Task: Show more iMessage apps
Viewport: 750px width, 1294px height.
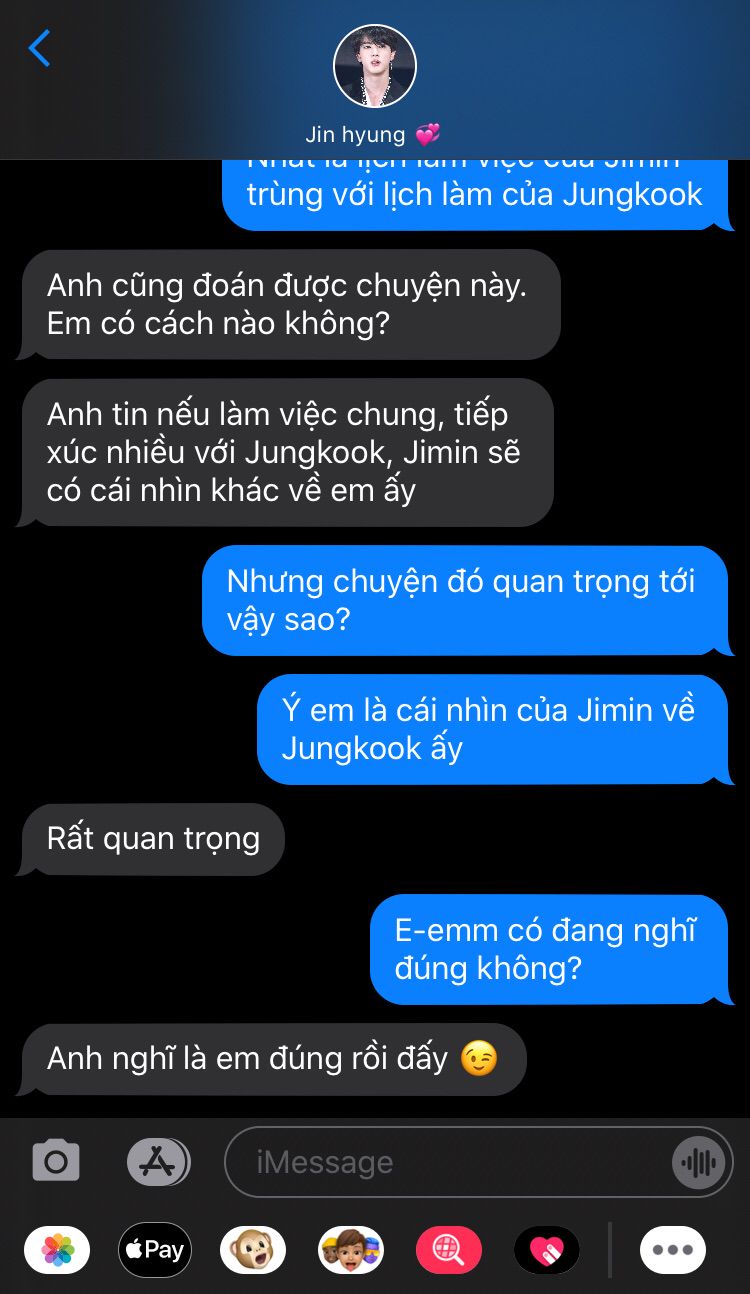Action: coord(673,1250)
